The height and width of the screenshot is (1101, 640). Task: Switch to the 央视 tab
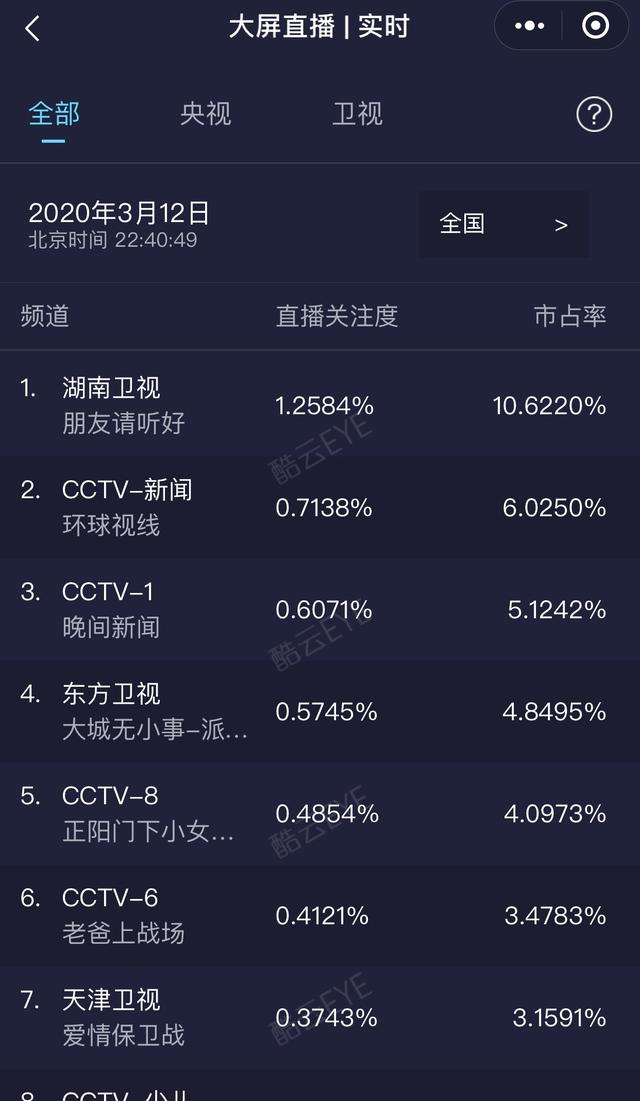click(205, 114)
